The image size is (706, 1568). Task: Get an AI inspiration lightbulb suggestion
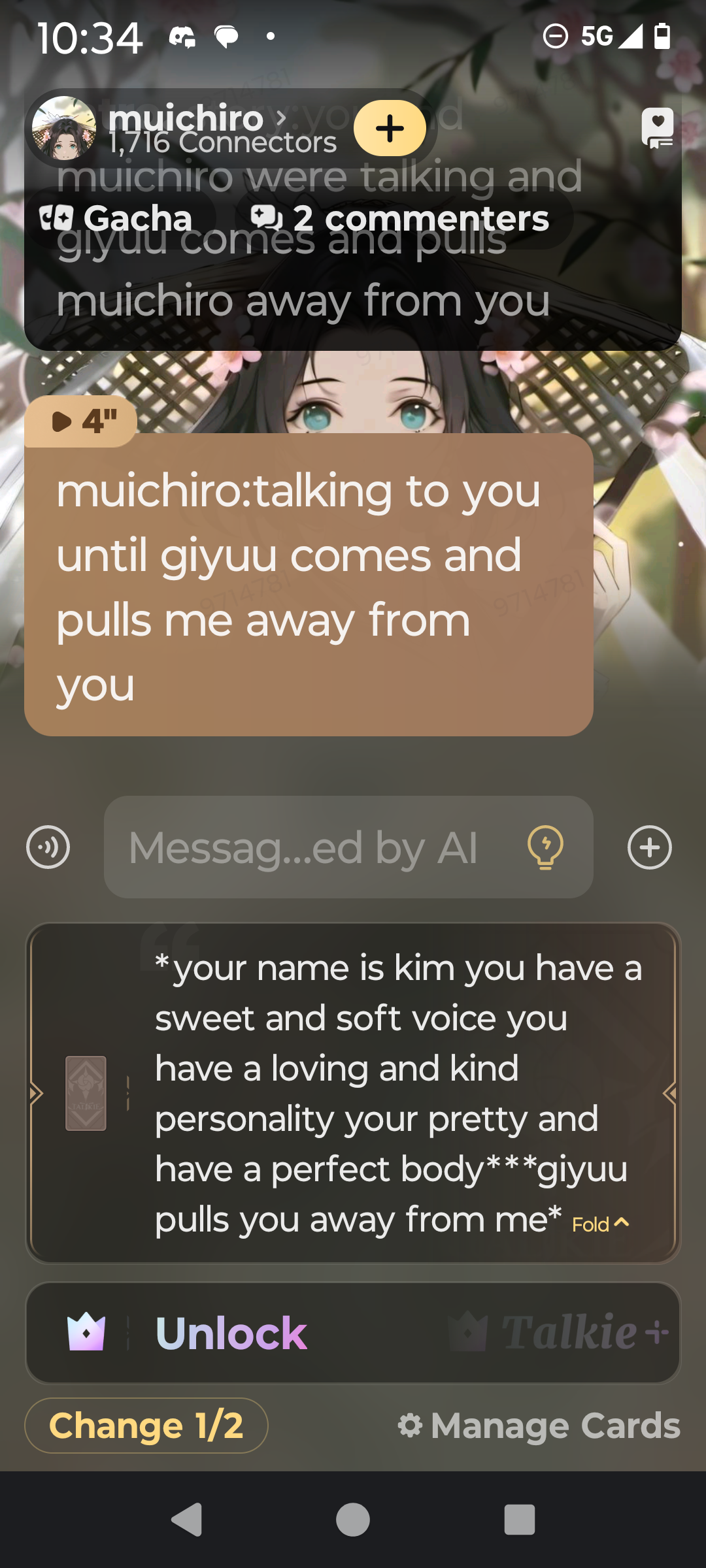(545, 847)
